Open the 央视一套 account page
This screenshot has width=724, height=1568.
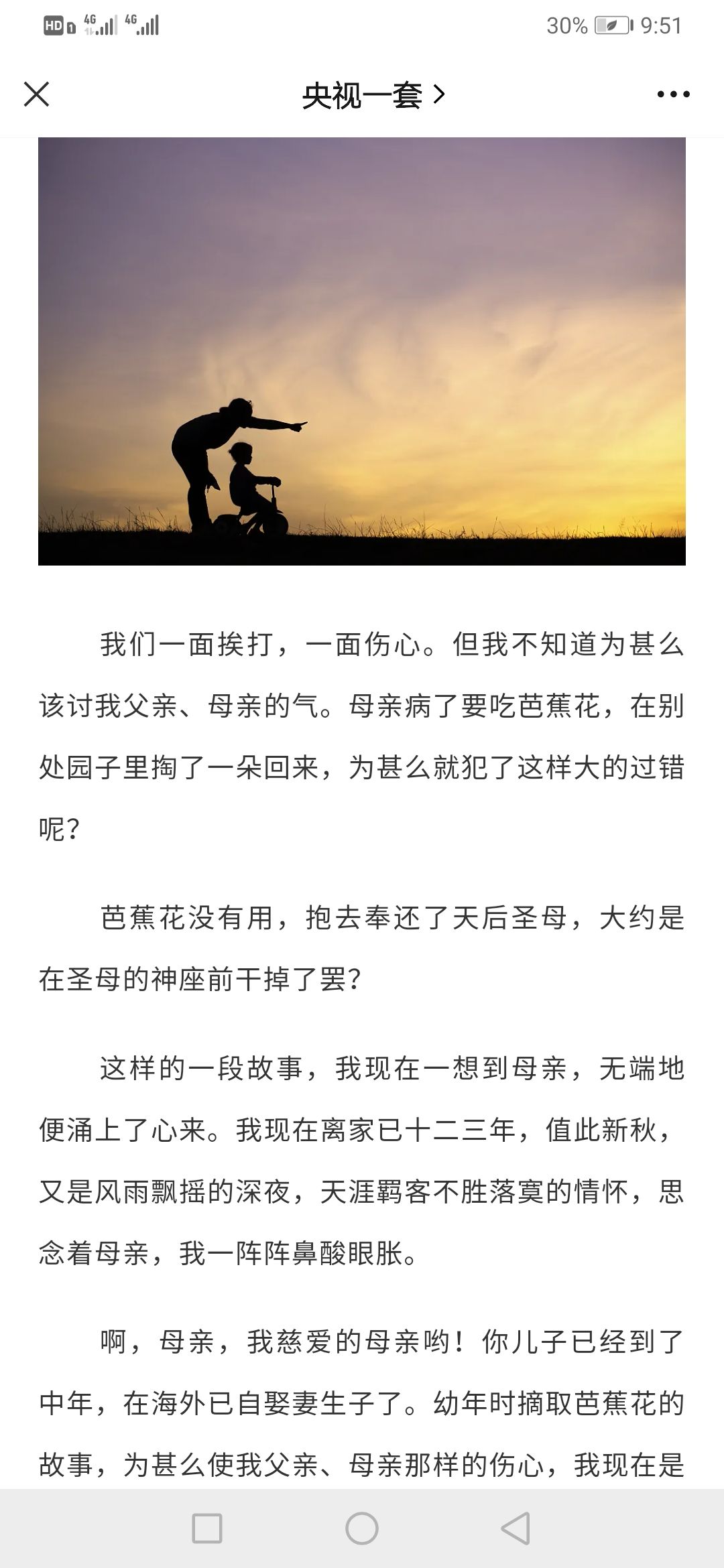(373, 95)
